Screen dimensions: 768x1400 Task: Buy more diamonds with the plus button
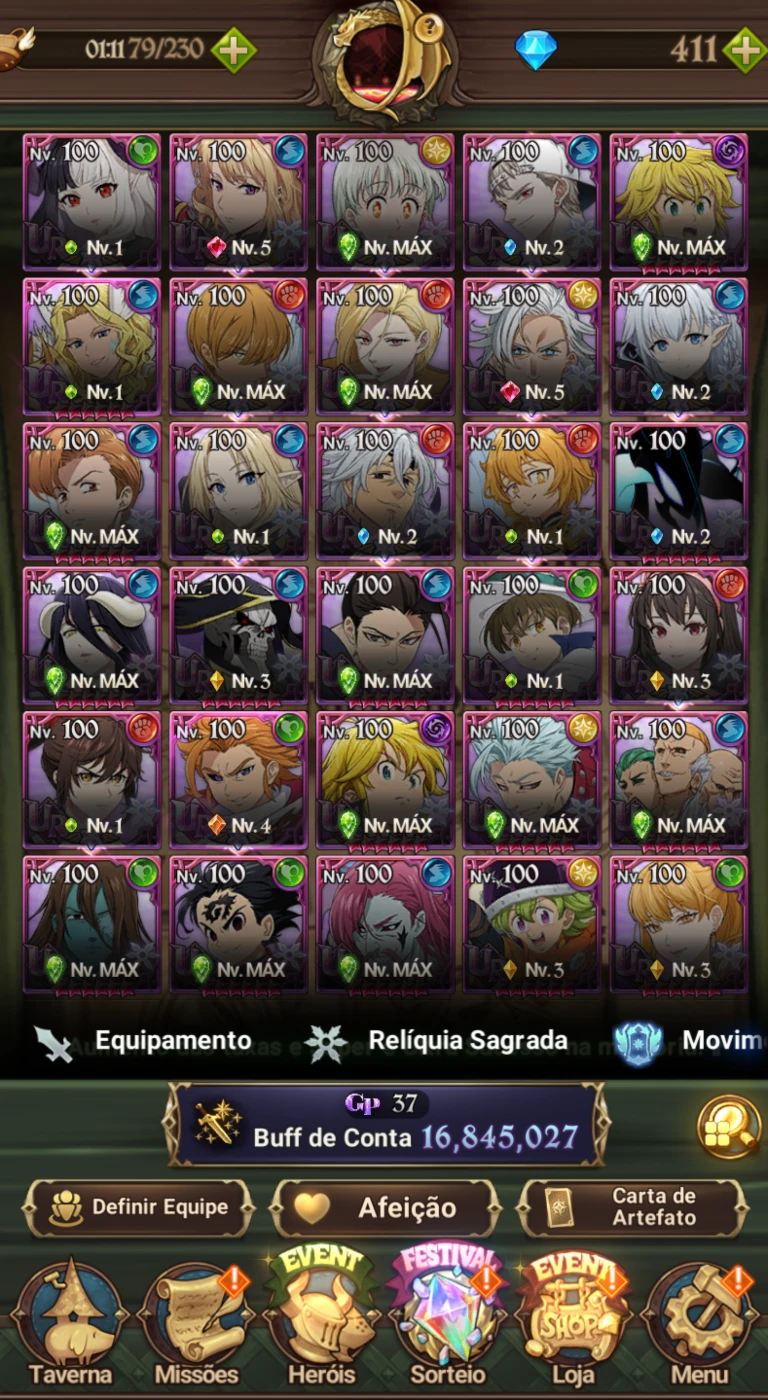pyautogui.click(x=745, y=49)
